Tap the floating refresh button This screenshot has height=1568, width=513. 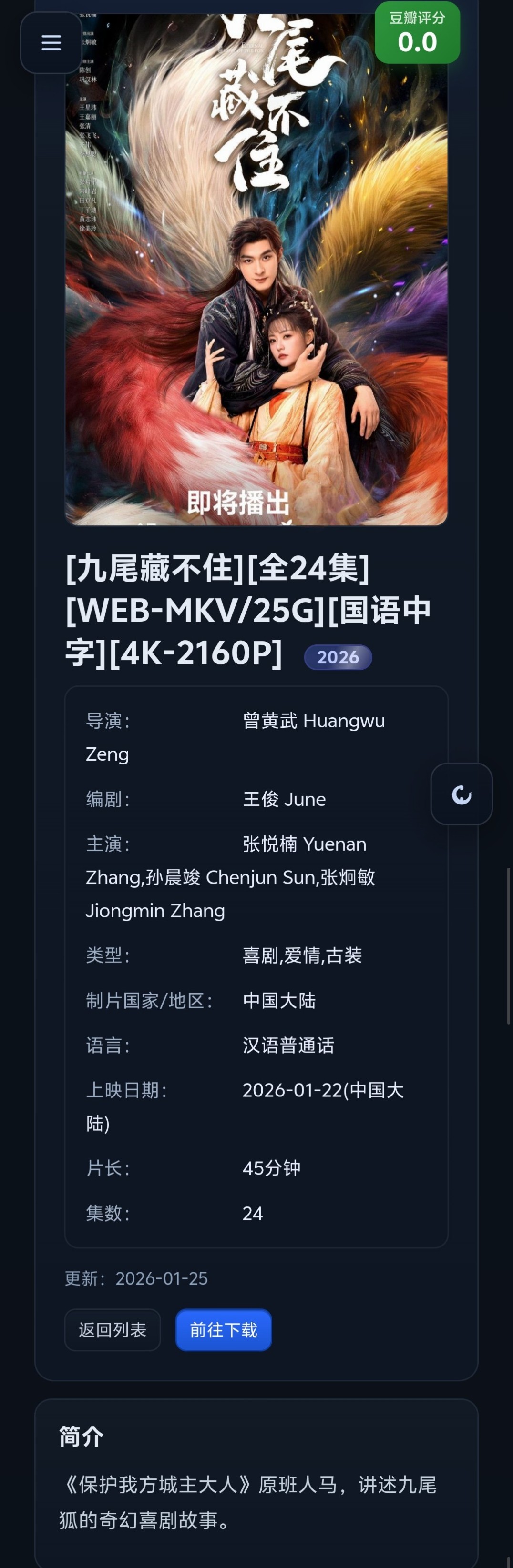(x=461, y=794)
